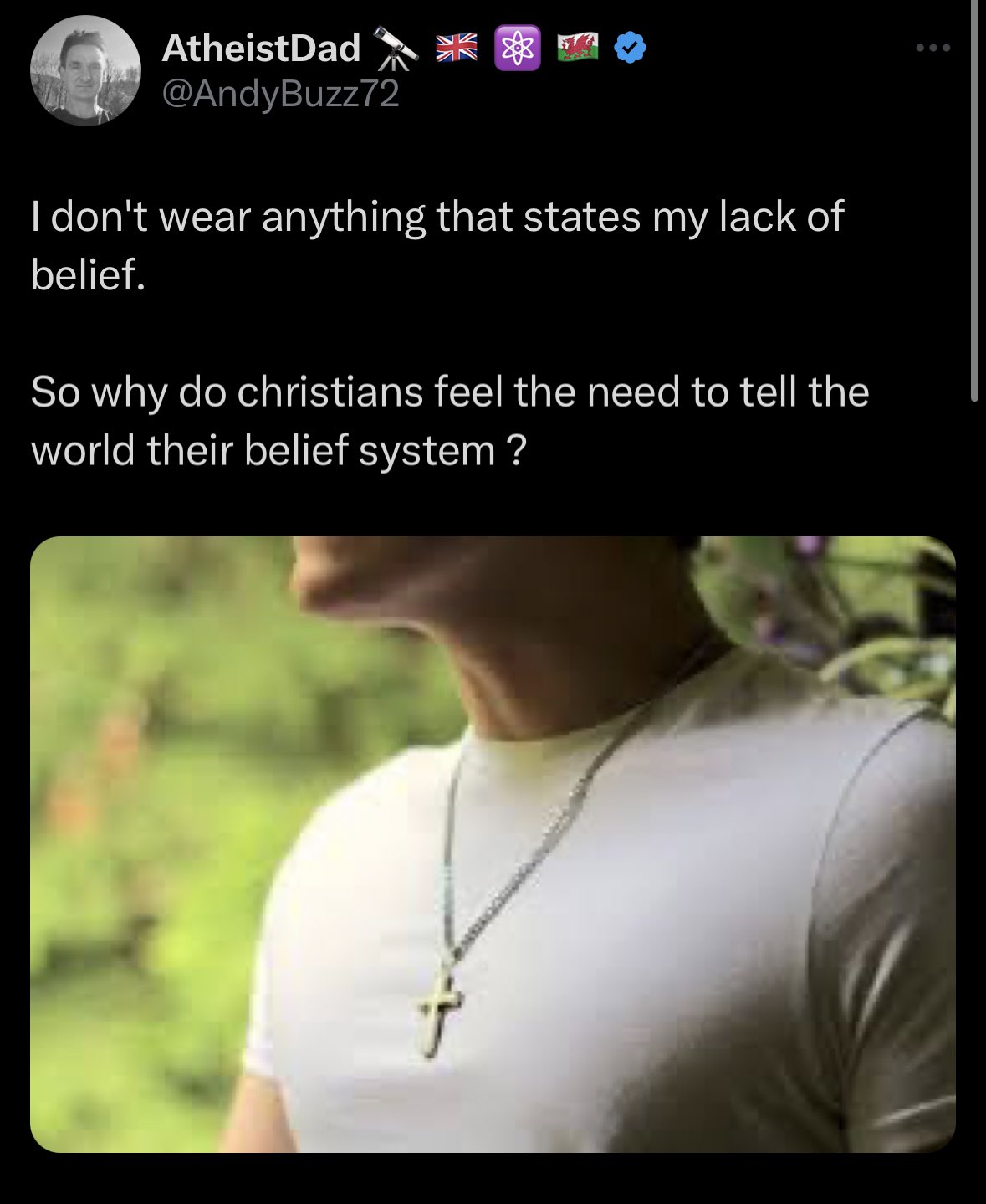Open the cross necklace photo
986x1204 pixels.
[x=493, y=843]
